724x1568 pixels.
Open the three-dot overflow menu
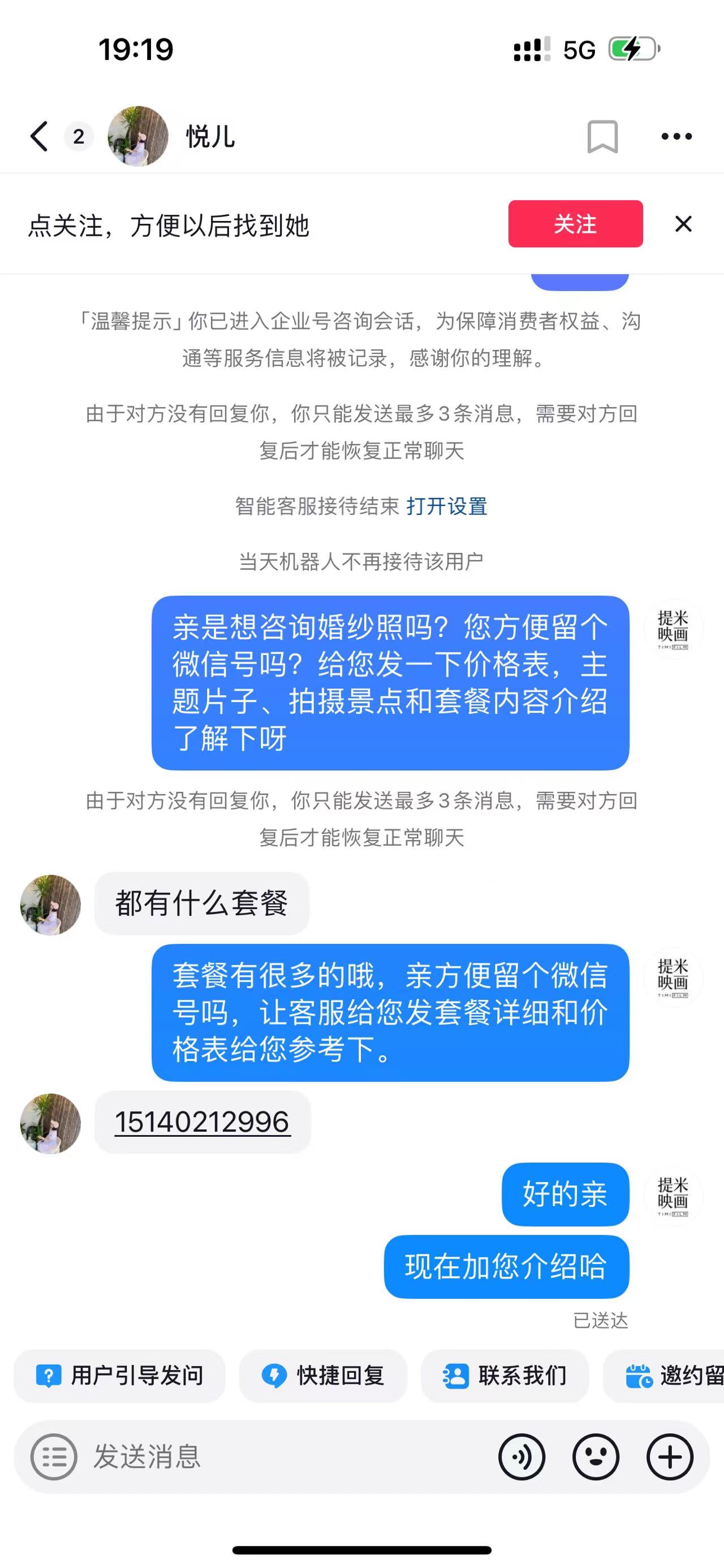676,136
